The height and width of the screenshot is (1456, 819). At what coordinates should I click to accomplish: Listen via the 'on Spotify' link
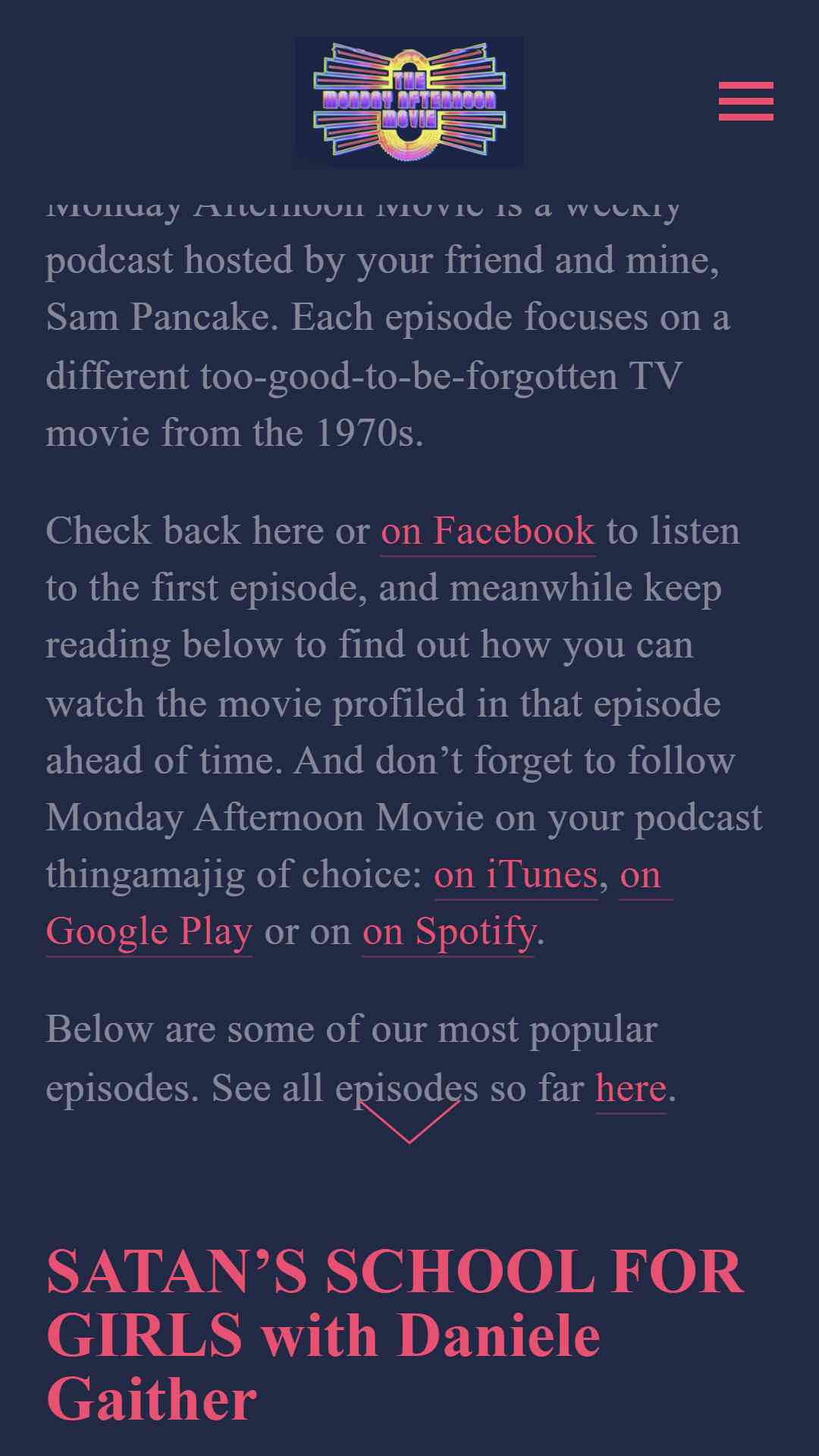[449, 931]
